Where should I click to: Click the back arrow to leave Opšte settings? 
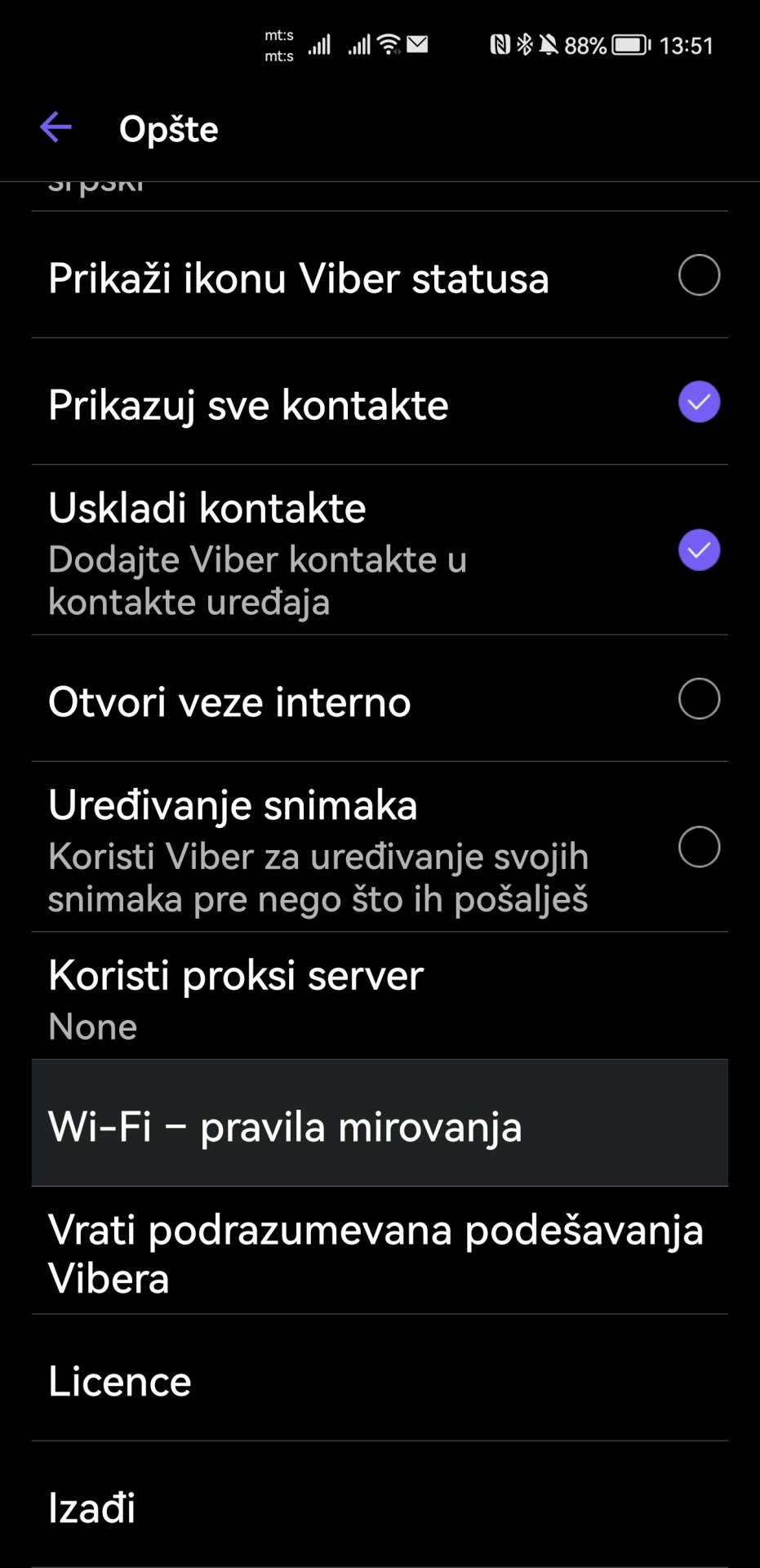pyautogui.click(x=56, y=127)
